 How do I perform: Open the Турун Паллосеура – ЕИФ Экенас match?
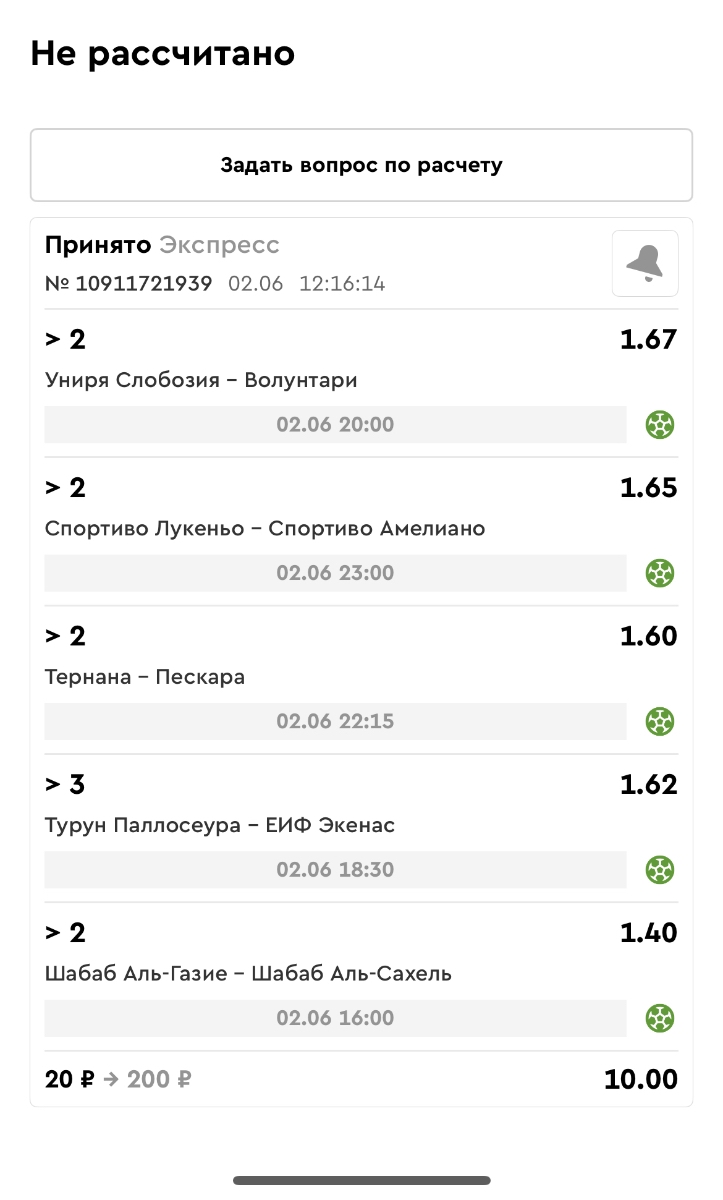tap(220, 826)
